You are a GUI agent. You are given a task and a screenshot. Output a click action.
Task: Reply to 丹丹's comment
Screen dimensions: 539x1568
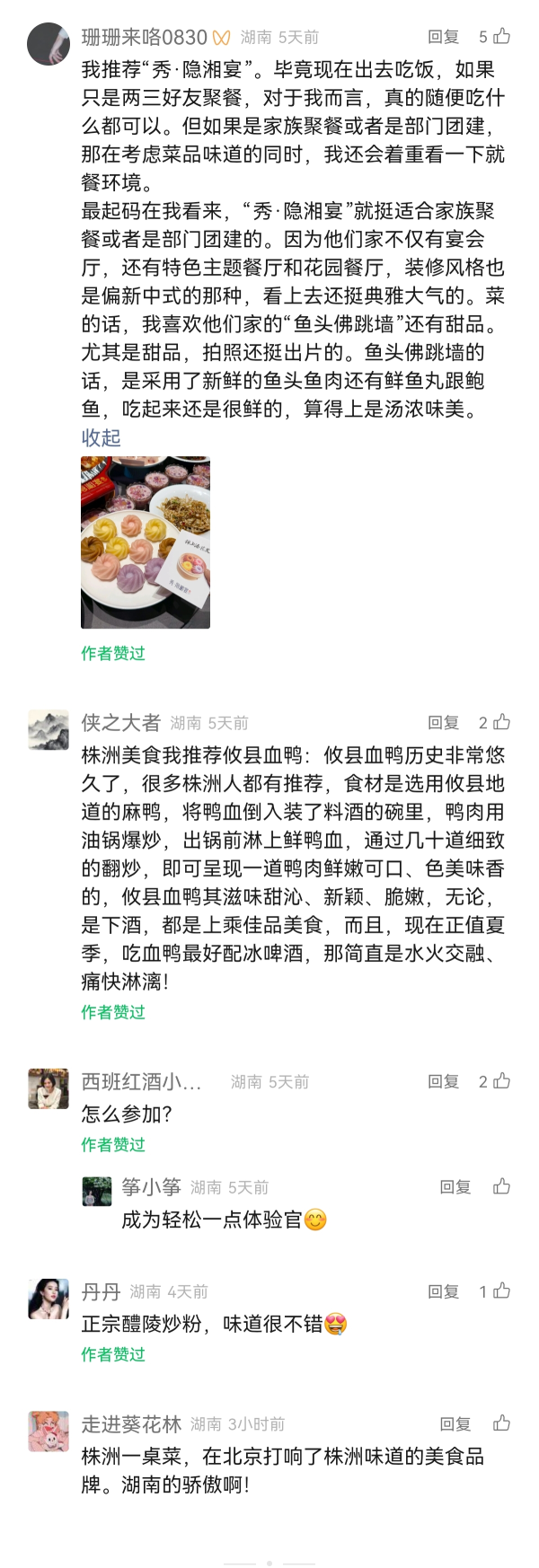click(443, 1291)
